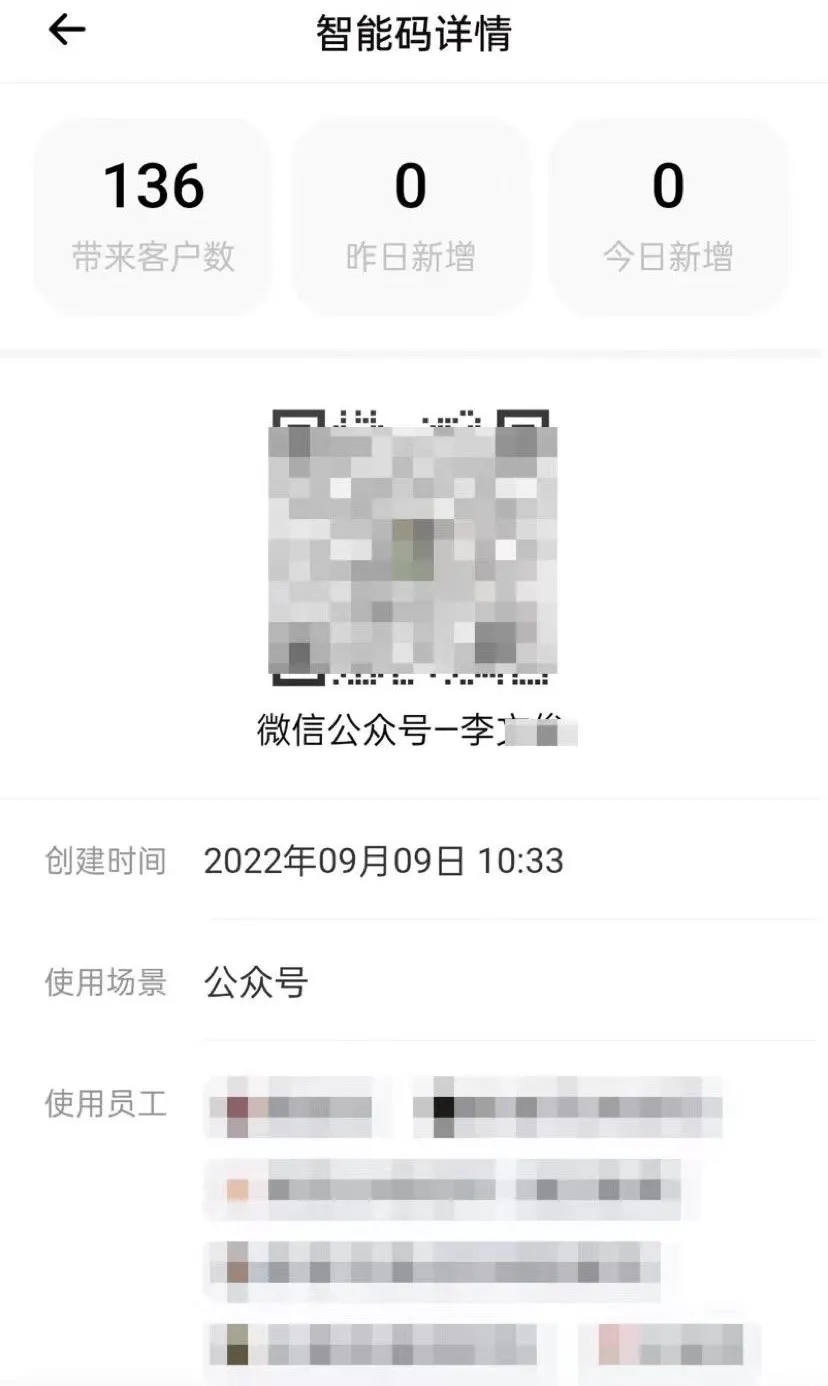Select the 昨日新增 statistic card
This screenshot has width=828, height=1386.
(411, 212)
